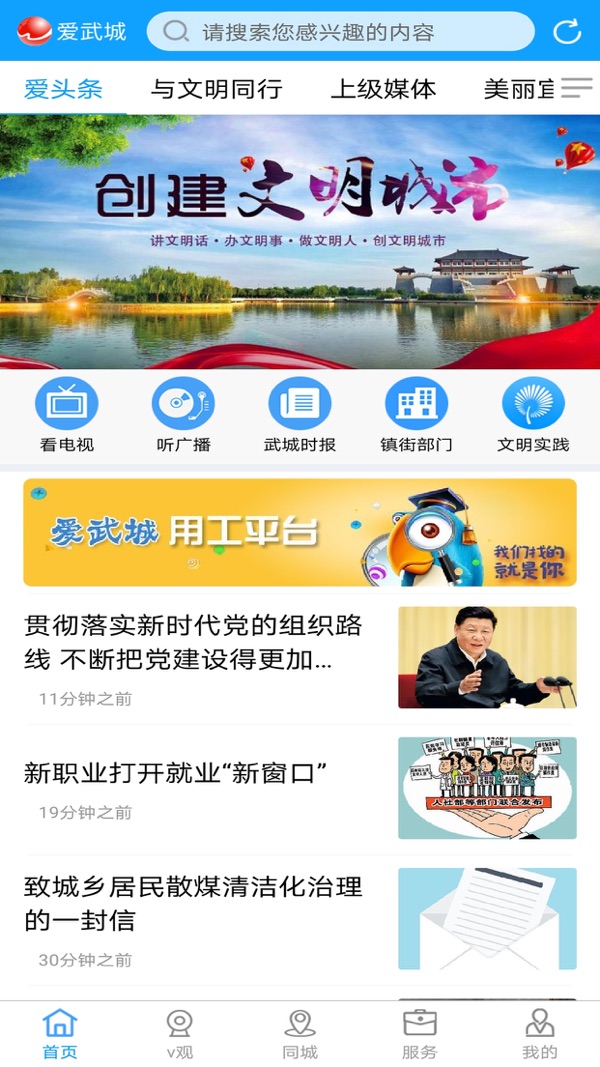
Task: Open the 爱武城用工平台 banner
Action: pyautogui.click(x=300, y=532)
